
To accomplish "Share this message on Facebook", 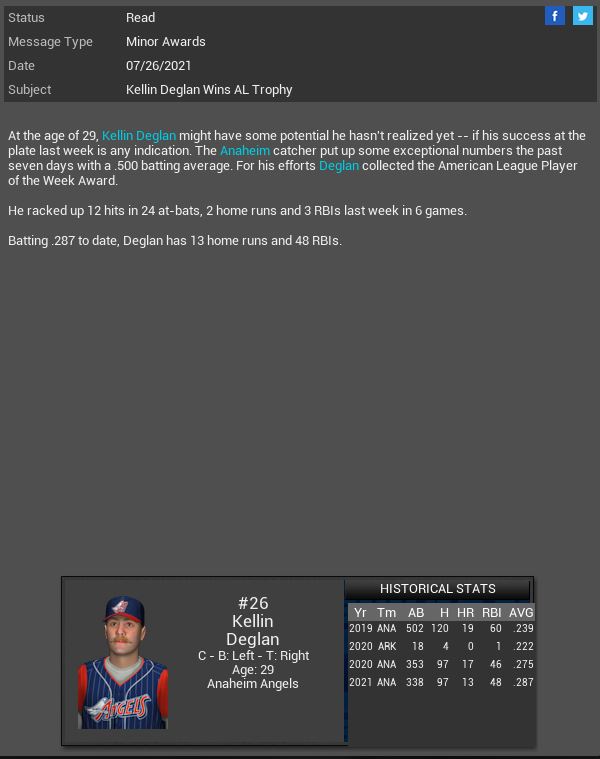I will [555, 16].
